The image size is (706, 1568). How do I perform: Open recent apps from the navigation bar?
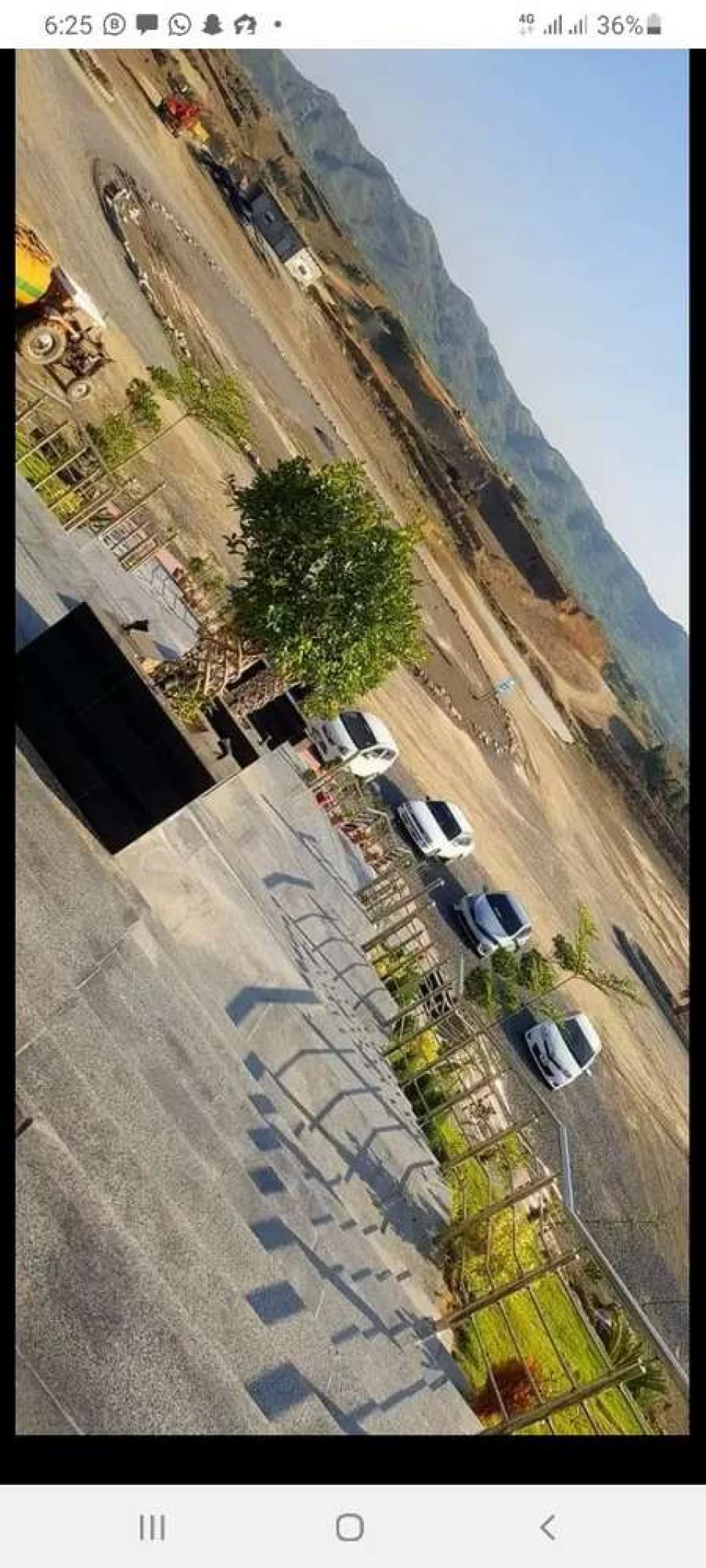[x=151, y=1528]
